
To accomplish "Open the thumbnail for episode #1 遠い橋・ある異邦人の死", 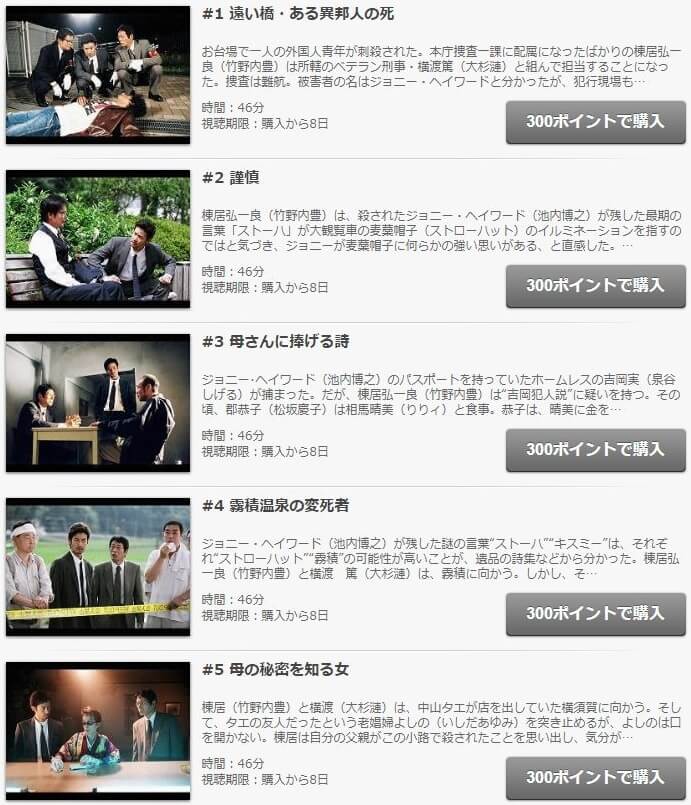I will point(98,75).
